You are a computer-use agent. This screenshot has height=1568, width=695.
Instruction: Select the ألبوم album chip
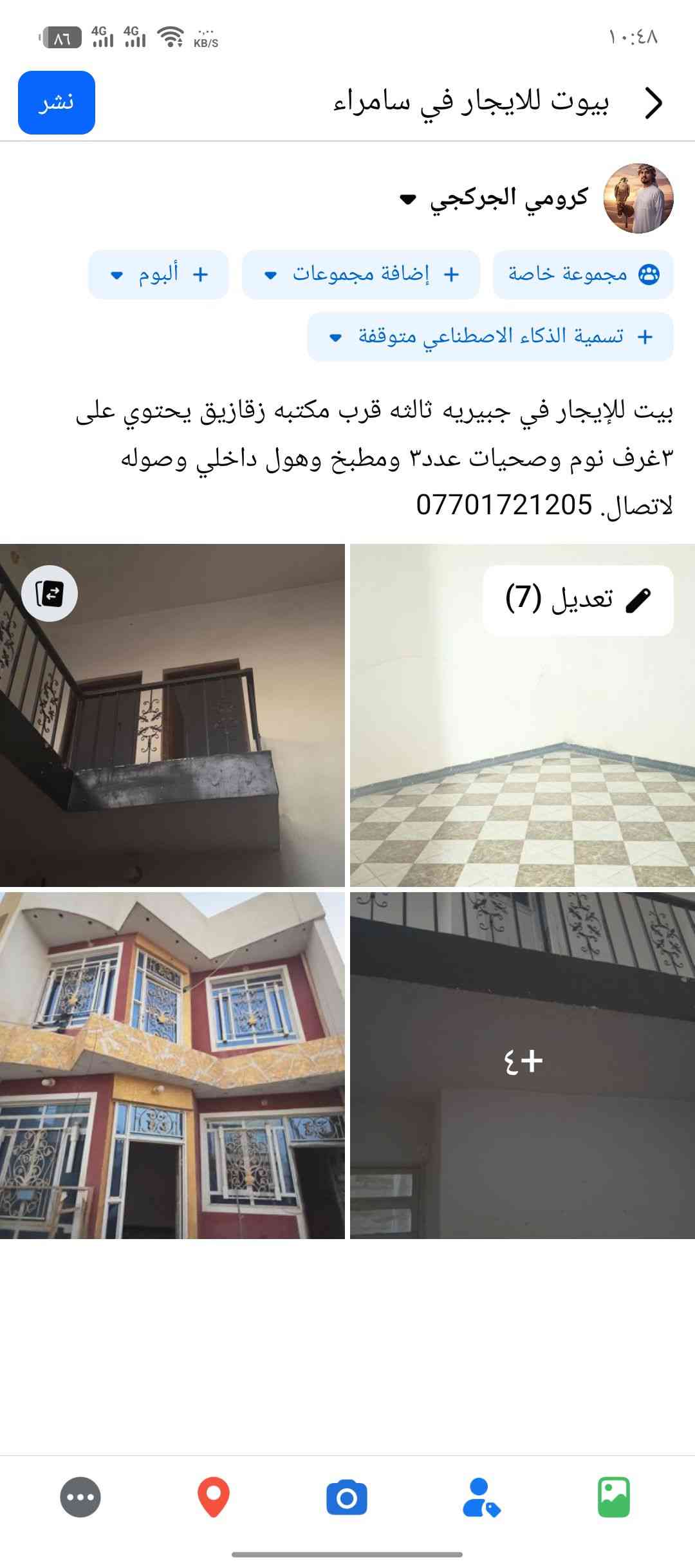point(158,275)
